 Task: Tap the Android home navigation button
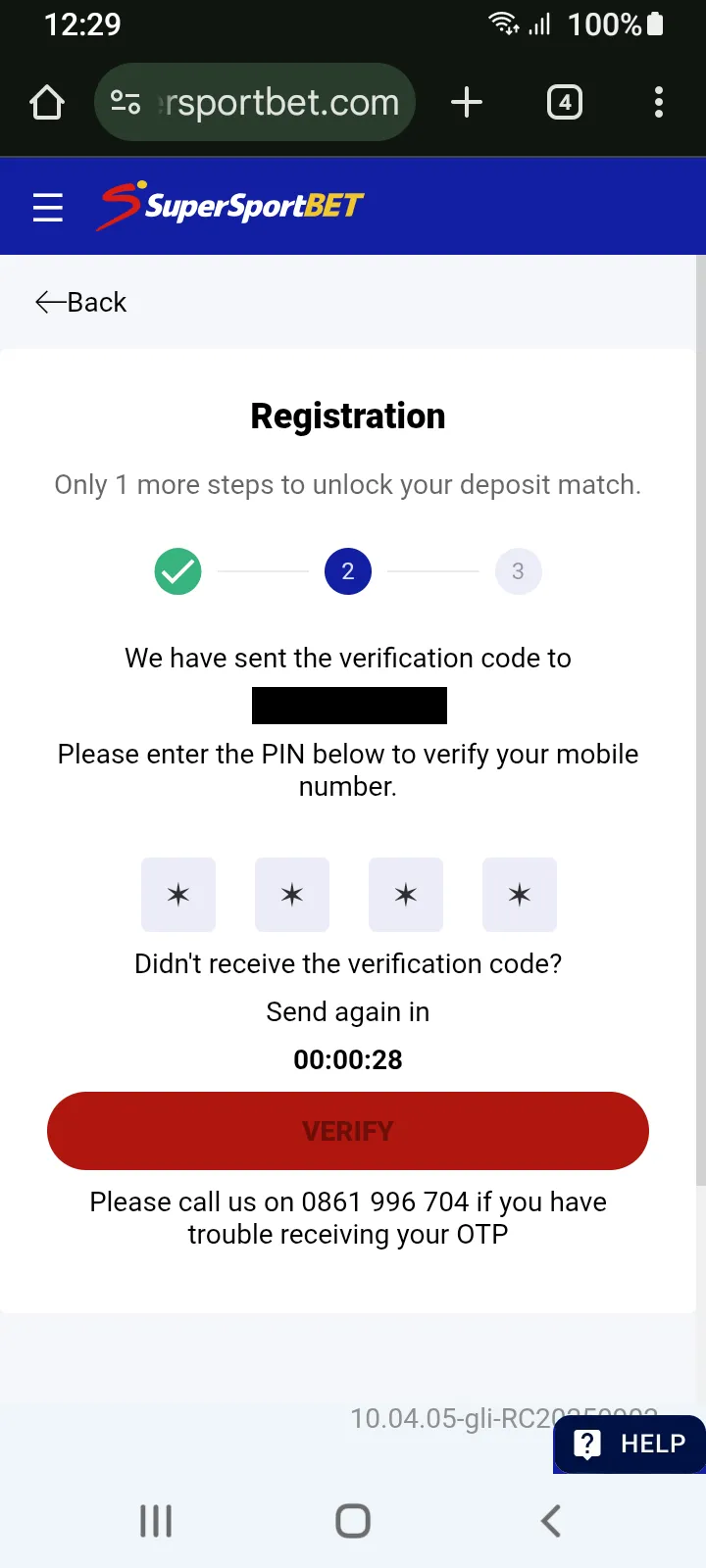coord(352,1520)
